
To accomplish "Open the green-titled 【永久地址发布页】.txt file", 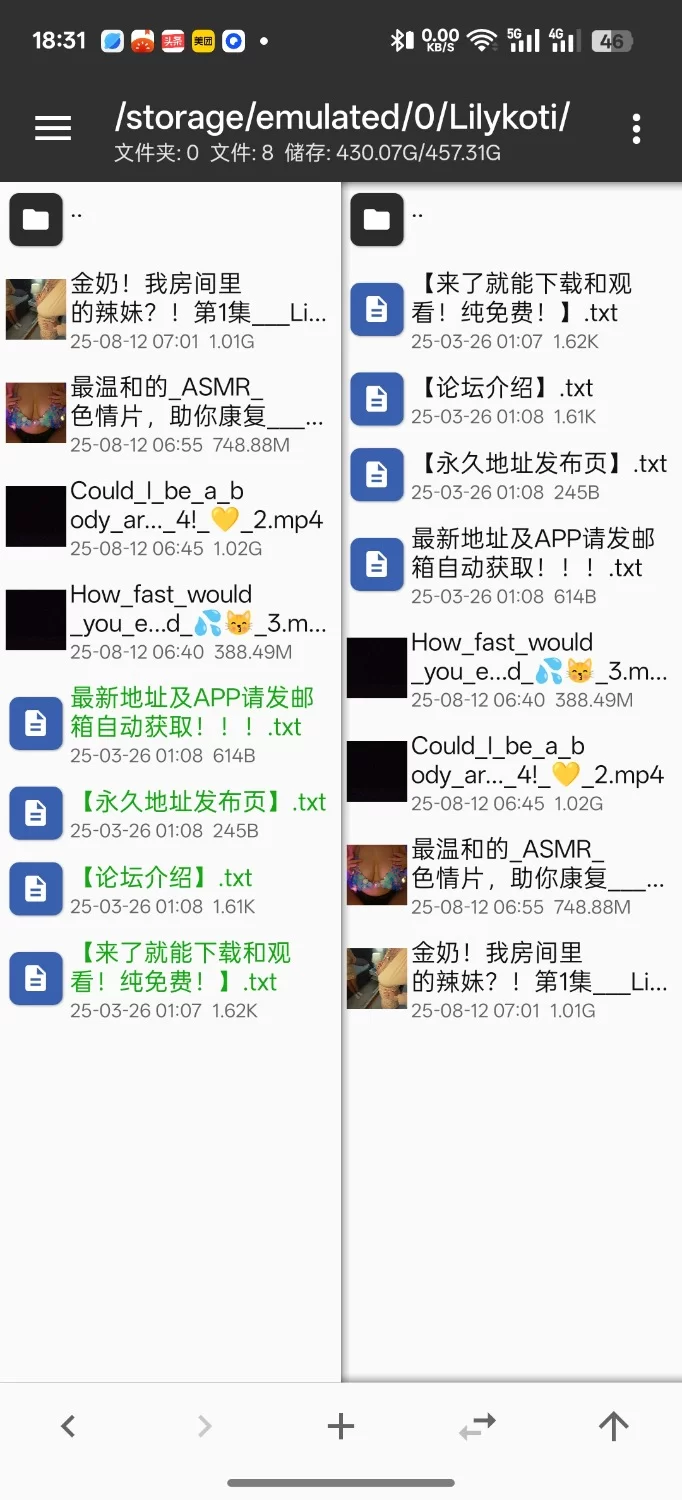I will click(x=200, y=814).
